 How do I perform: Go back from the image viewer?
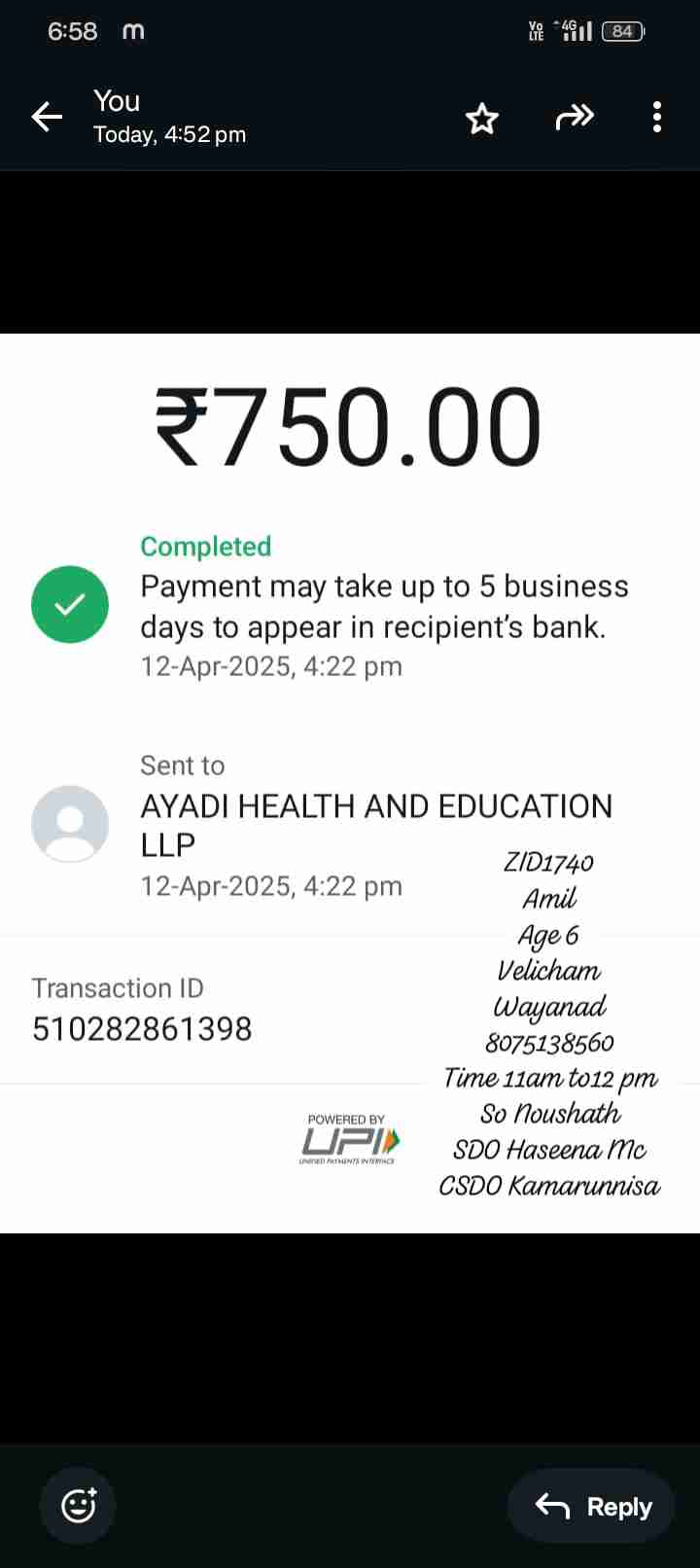coord(47,118)
